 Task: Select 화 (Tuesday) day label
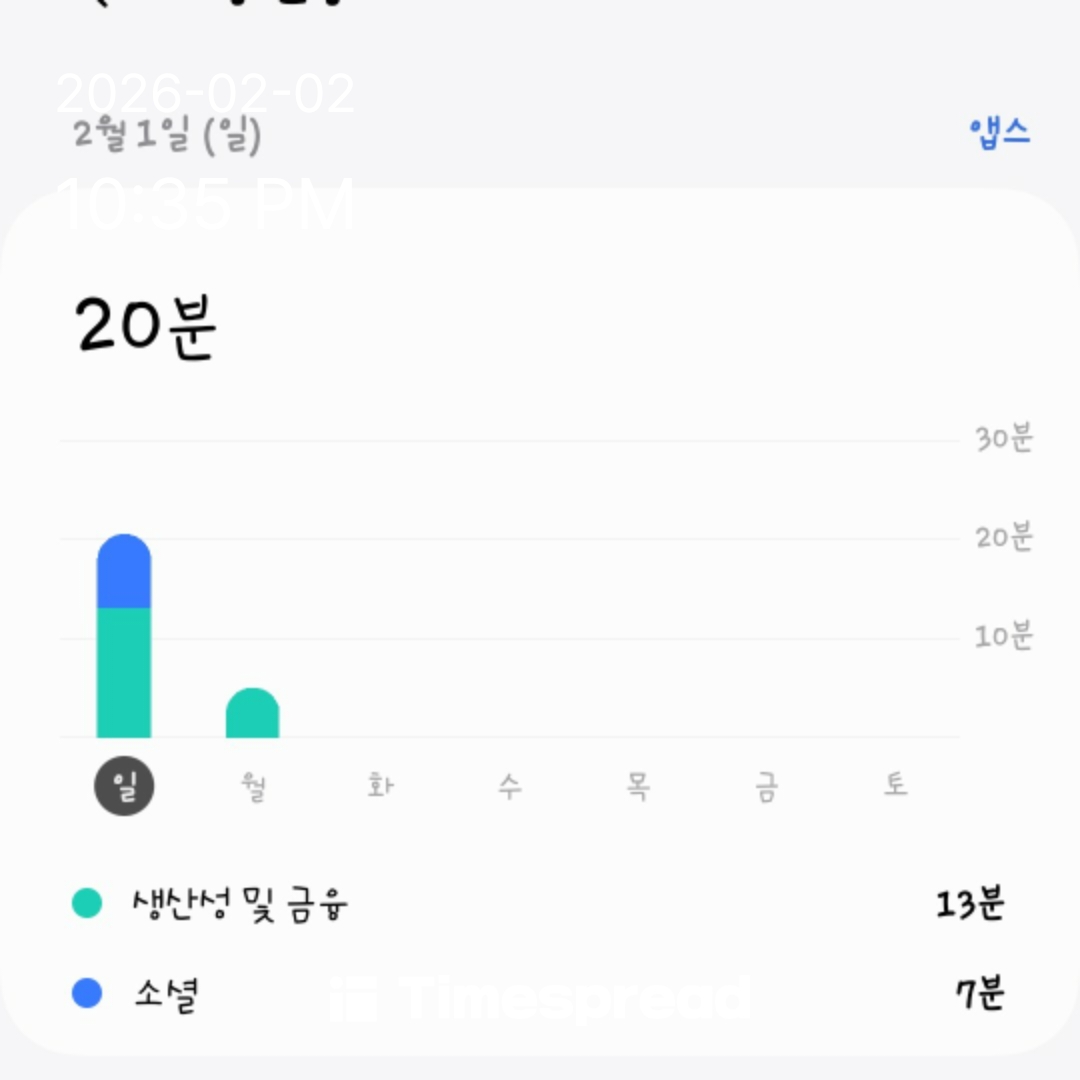tap(381, 787)
